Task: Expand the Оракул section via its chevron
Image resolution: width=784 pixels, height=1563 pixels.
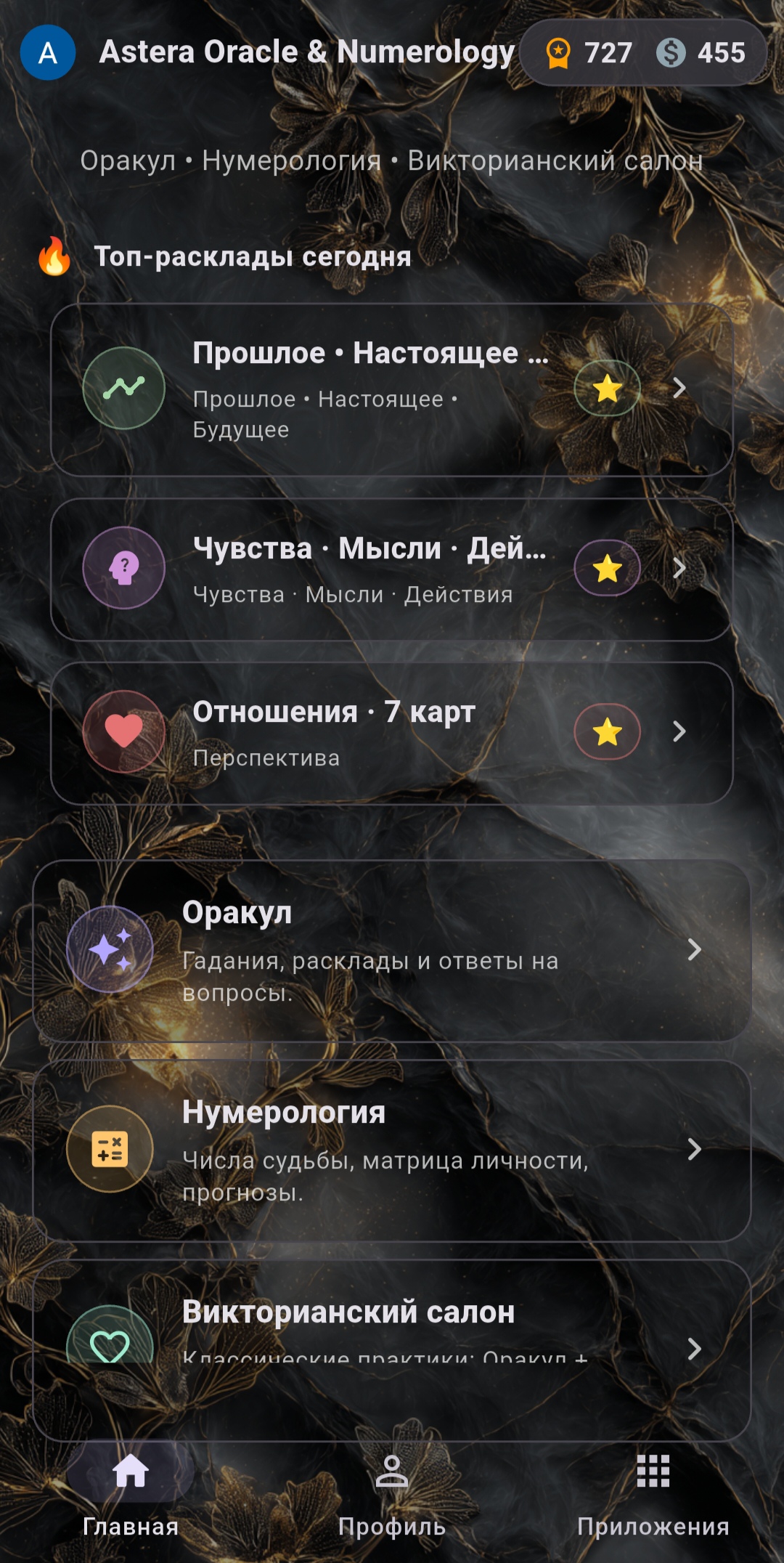Action: 695,948
